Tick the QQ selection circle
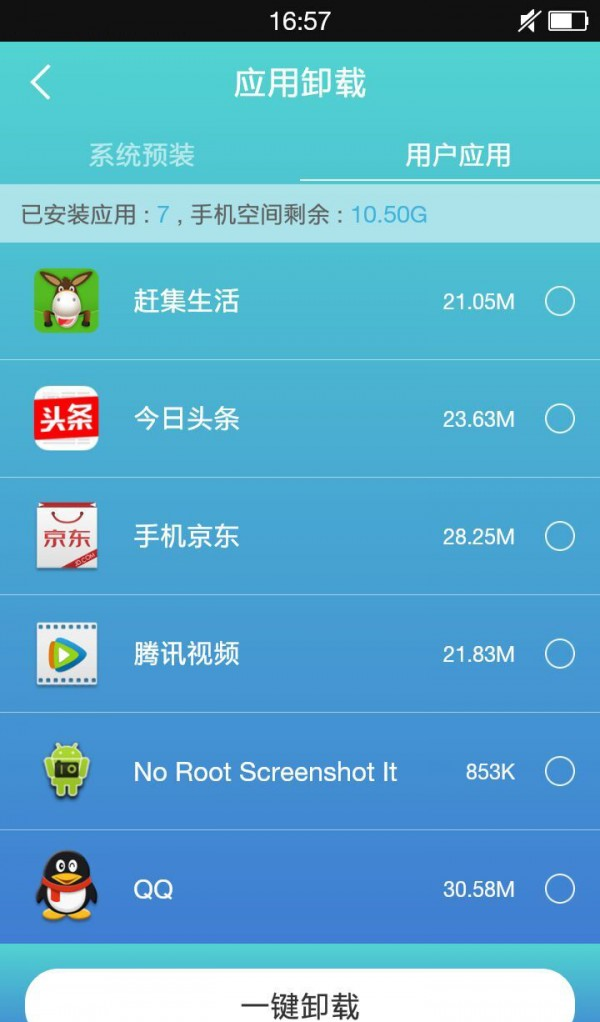Screen dimensions: 600x1022 560,888
